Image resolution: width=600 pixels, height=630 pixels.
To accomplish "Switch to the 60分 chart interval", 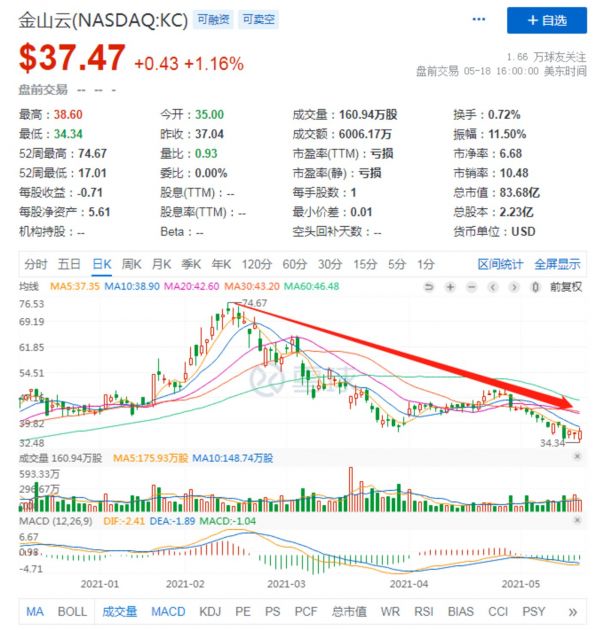I will 294,264.
